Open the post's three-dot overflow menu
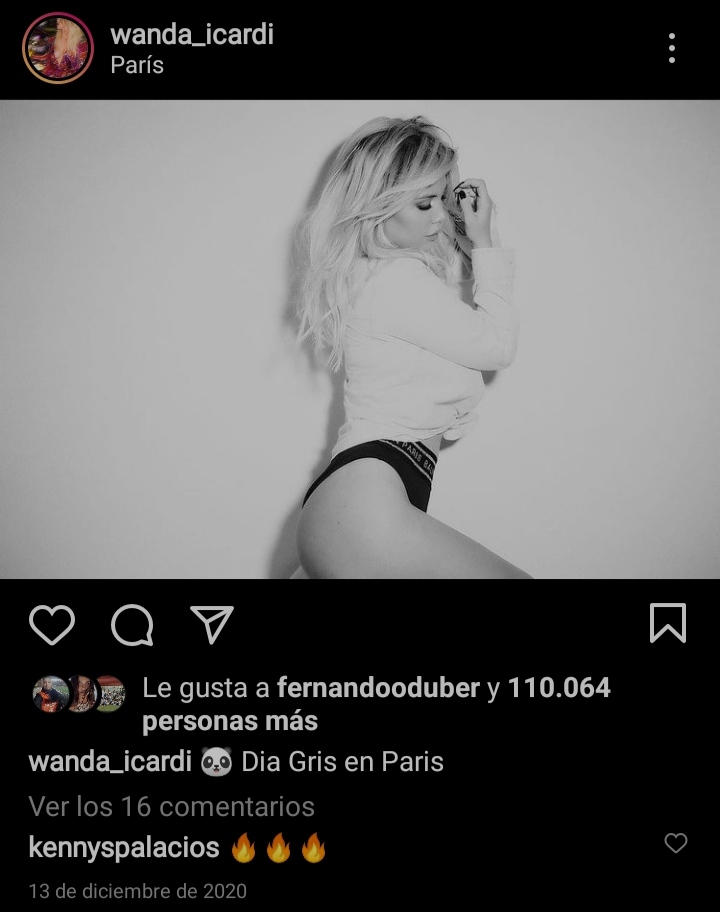 pos(672,48)
